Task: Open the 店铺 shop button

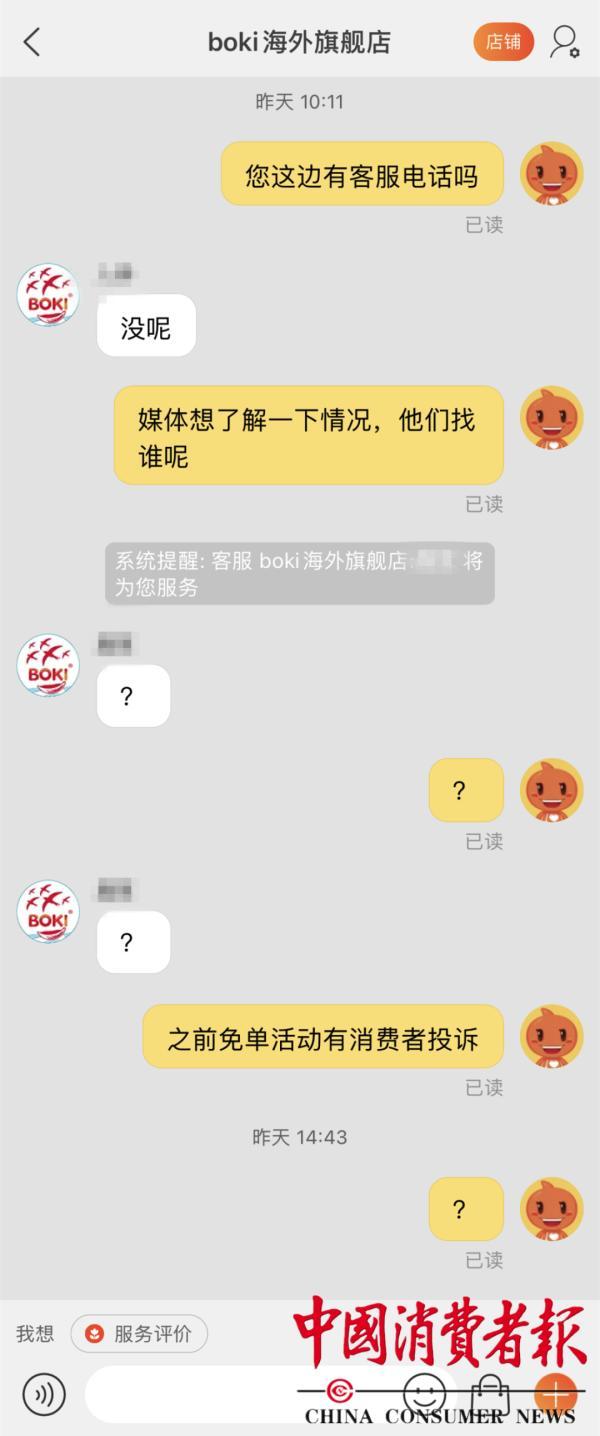Action: [x=503, y=42]
